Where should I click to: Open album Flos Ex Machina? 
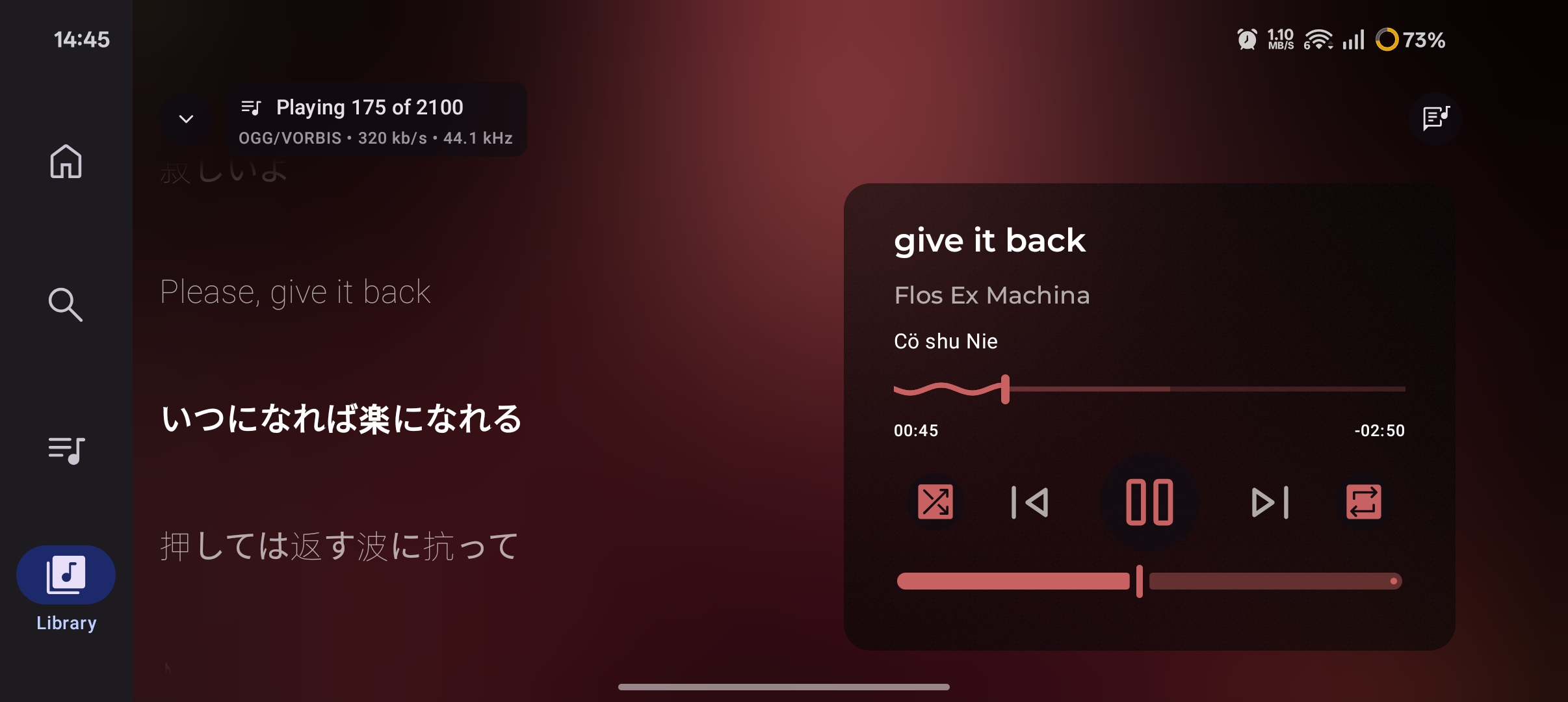point(991,296)
